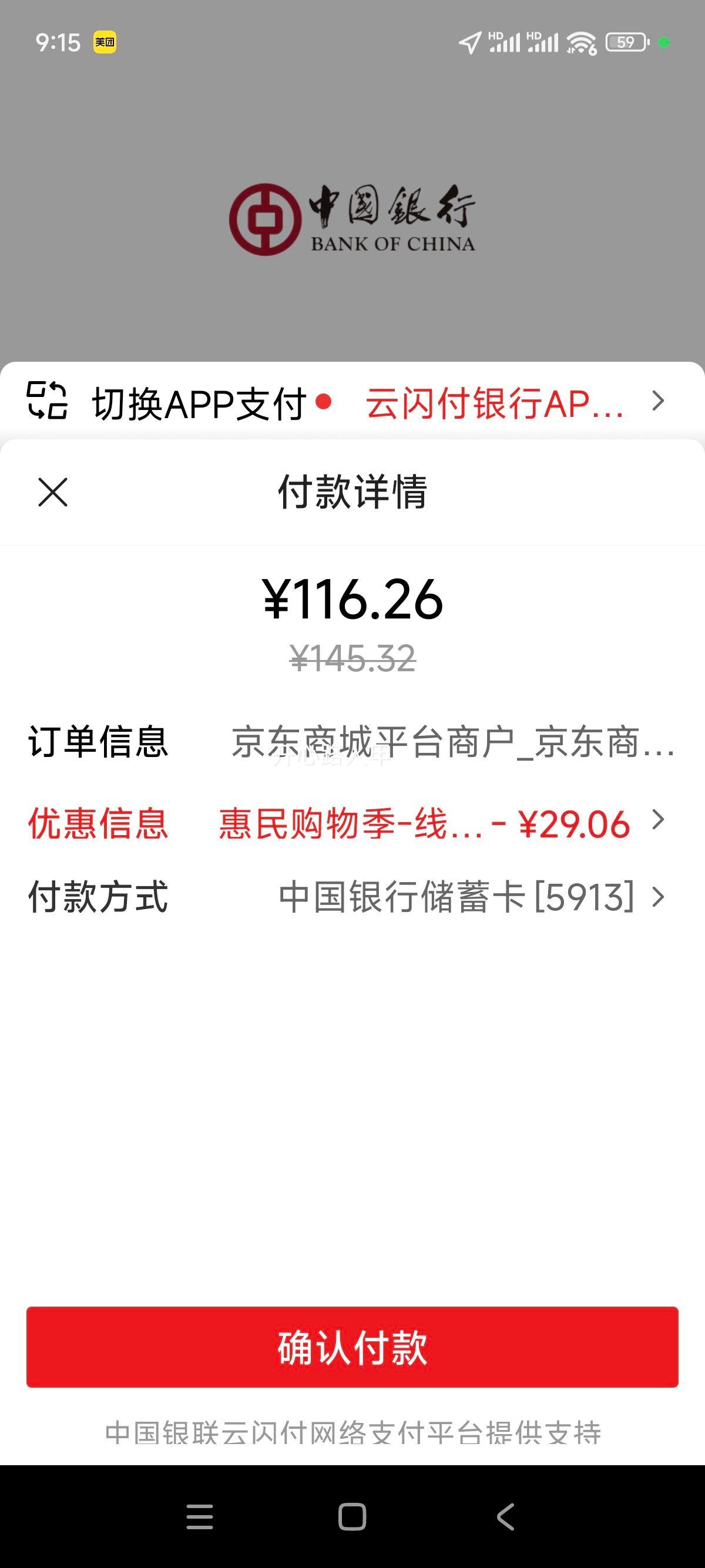Tap the strikethrough ¥145.32 original price

pyautogui.click(x=352, y=658)
